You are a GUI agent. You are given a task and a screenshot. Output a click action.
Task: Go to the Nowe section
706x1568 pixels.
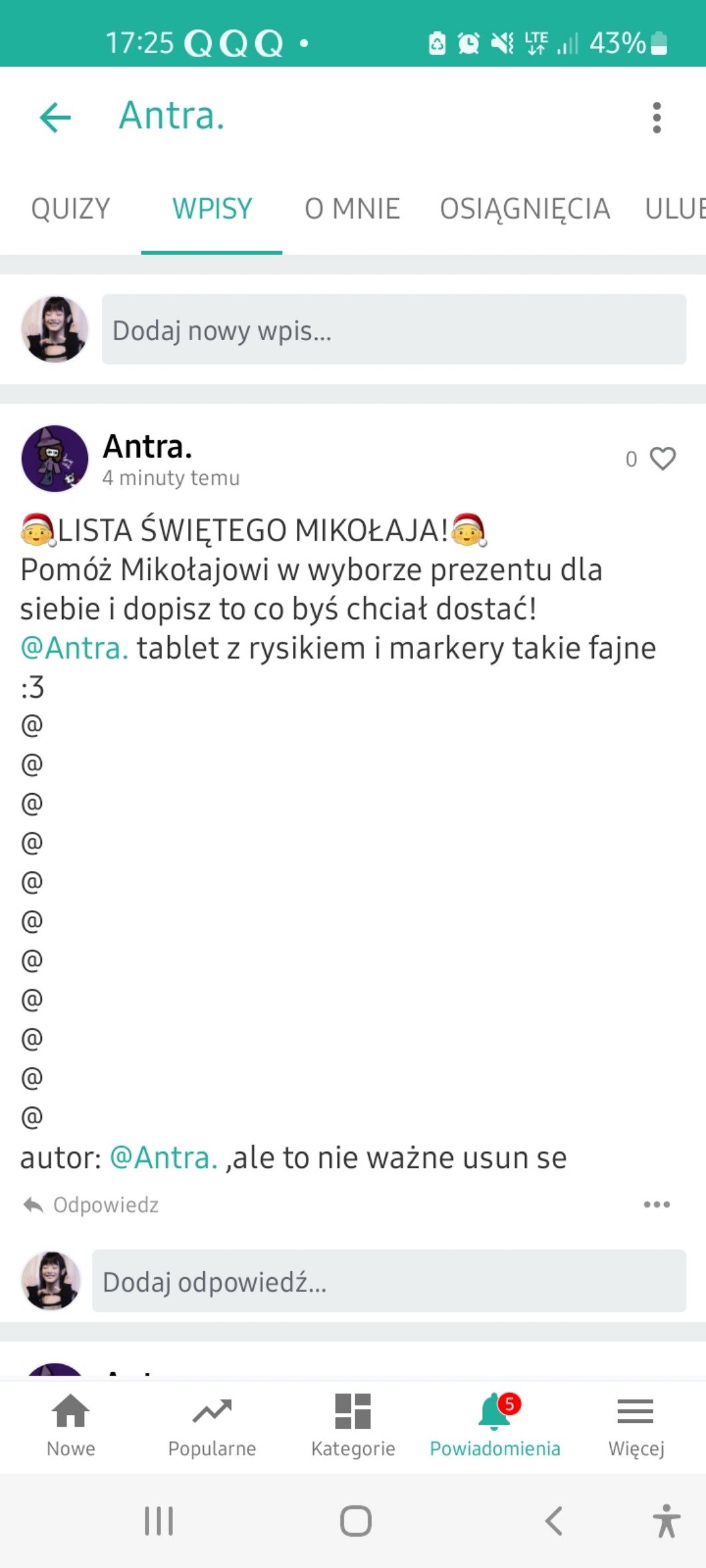point(71,1425)
